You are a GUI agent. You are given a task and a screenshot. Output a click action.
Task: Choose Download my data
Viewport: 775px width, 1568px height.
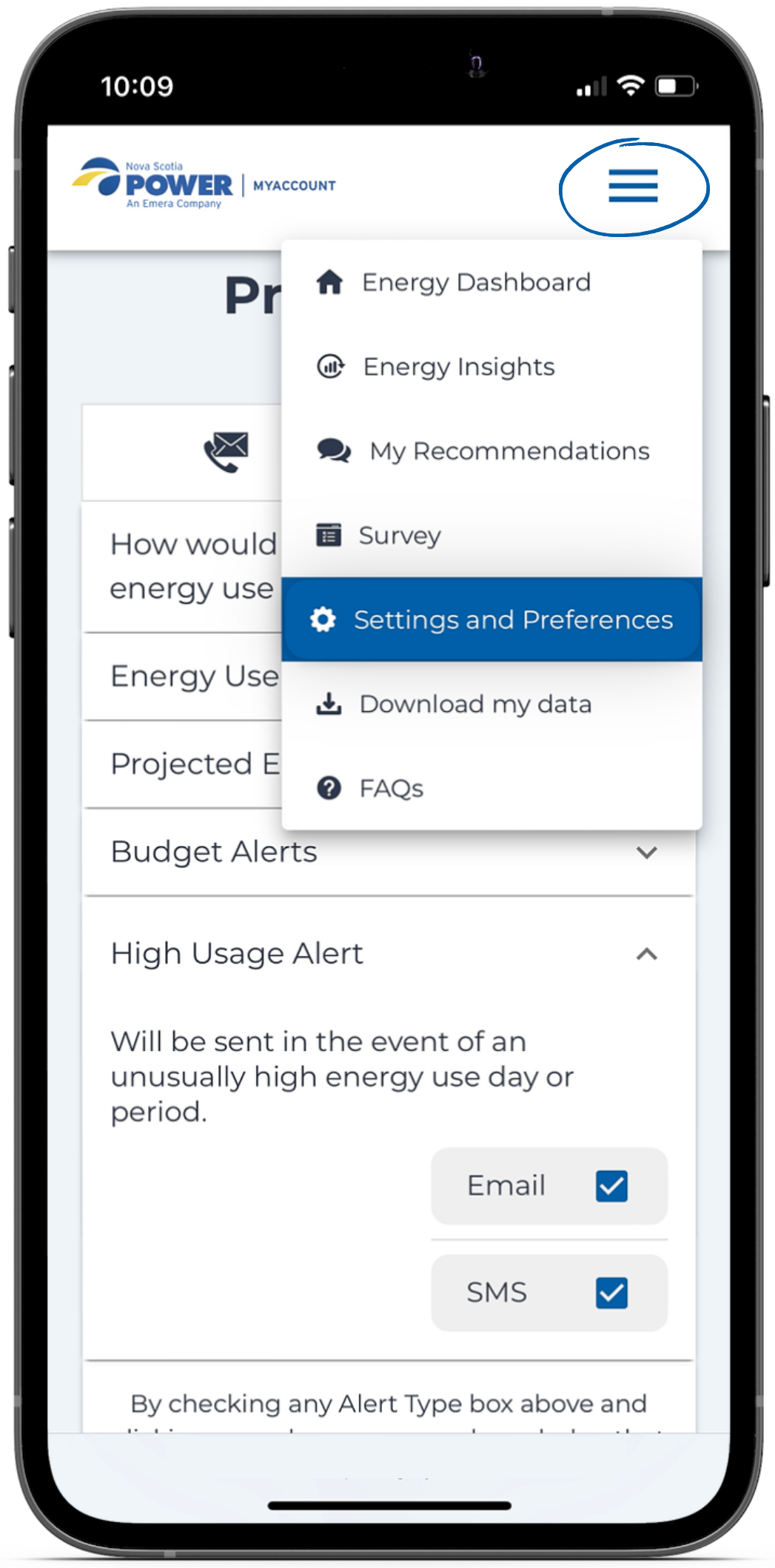tap(474, 704)
